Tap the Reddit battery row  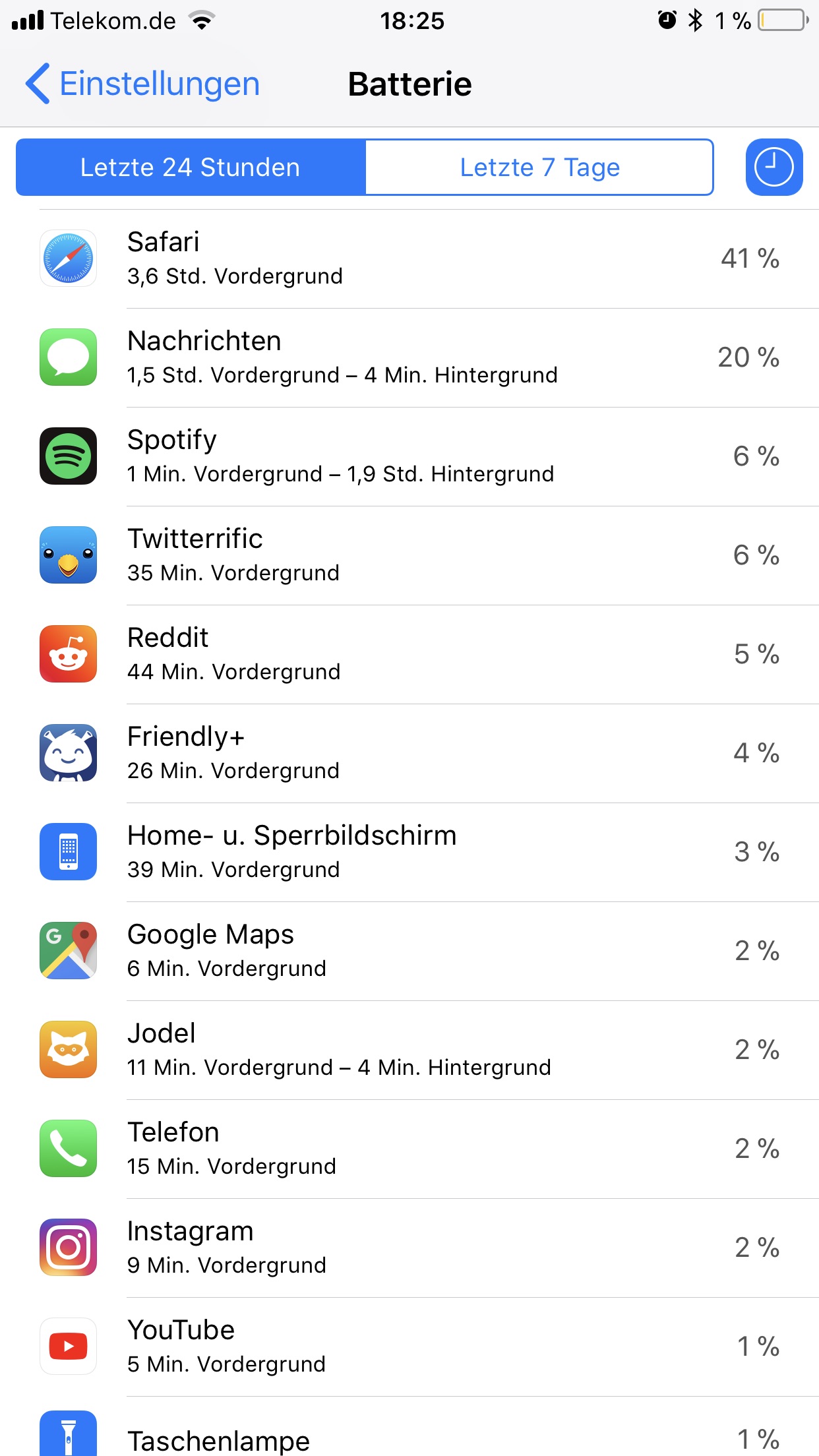[x=409, y=654]
